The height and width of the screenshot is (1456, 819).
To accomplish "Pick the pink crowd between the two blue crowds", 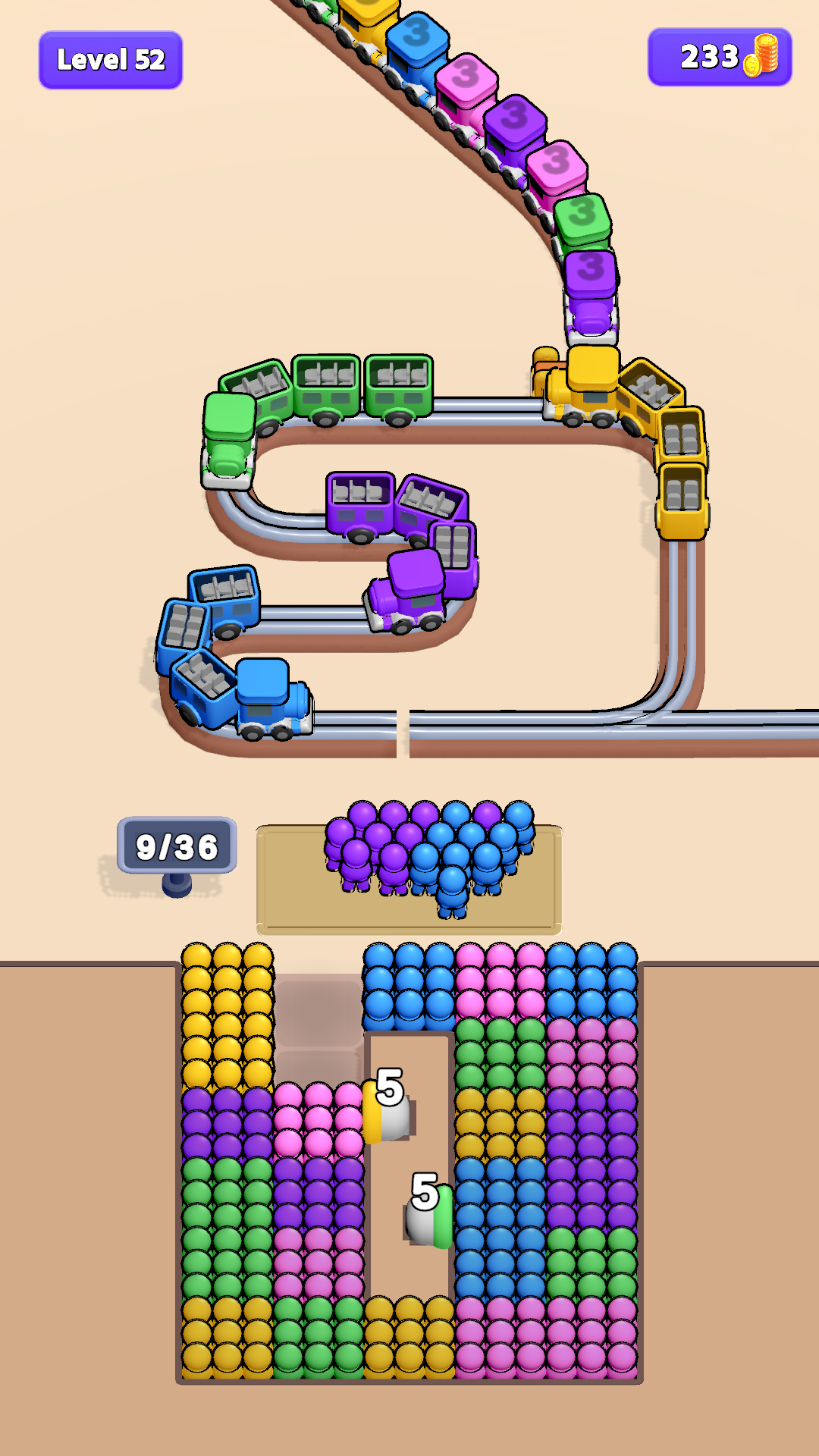I will pyautogui.click(x=500, y=982).
